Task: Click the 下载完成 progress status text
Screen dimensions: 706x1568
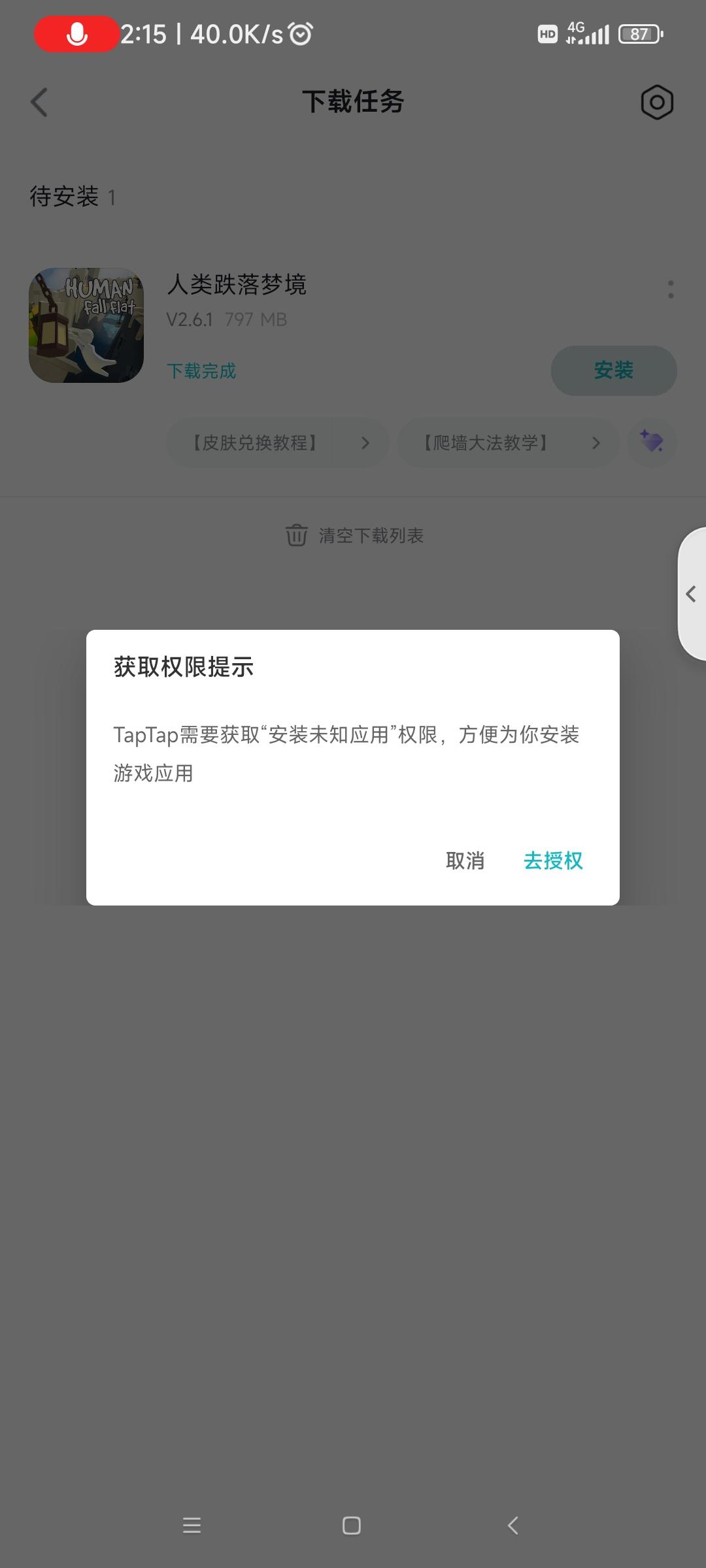Action: [x=201, y=370]
